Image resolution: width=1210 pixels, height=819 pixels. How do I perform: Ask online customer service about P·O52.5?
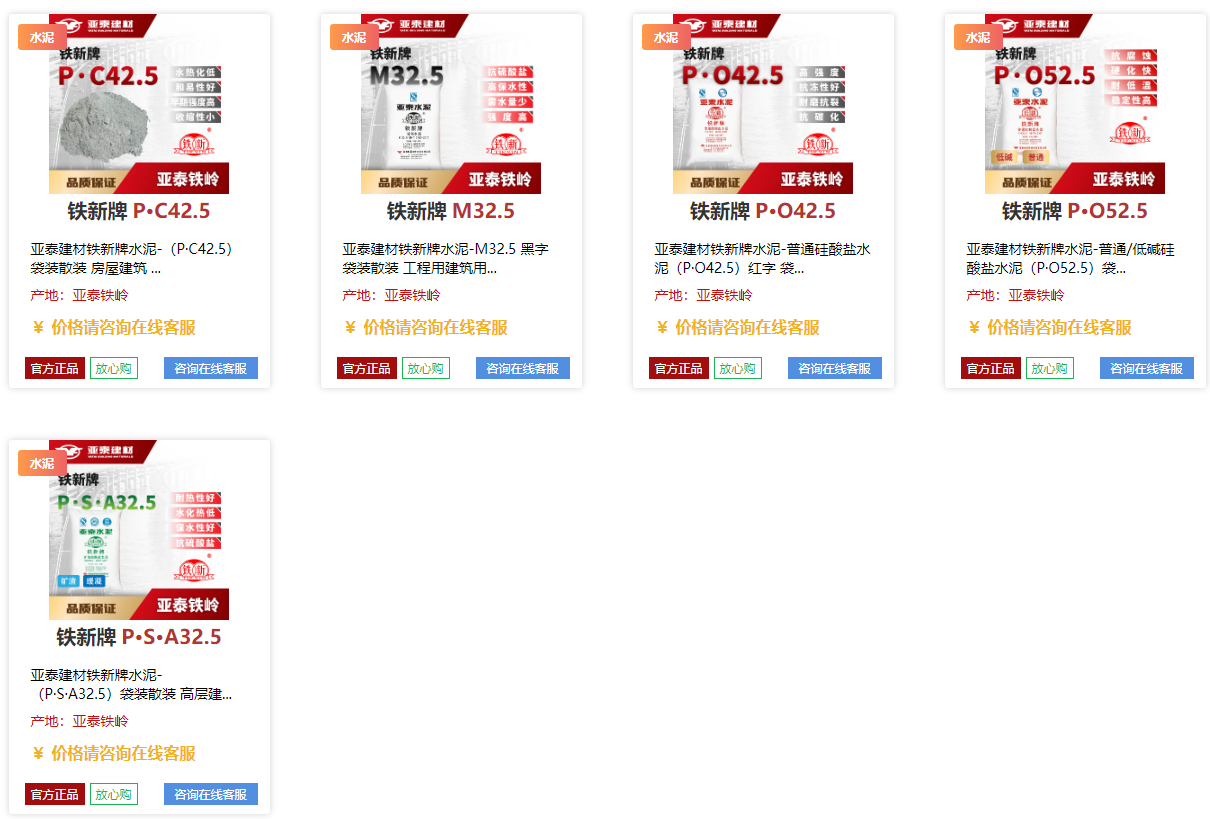click(x=1147, y=368)
